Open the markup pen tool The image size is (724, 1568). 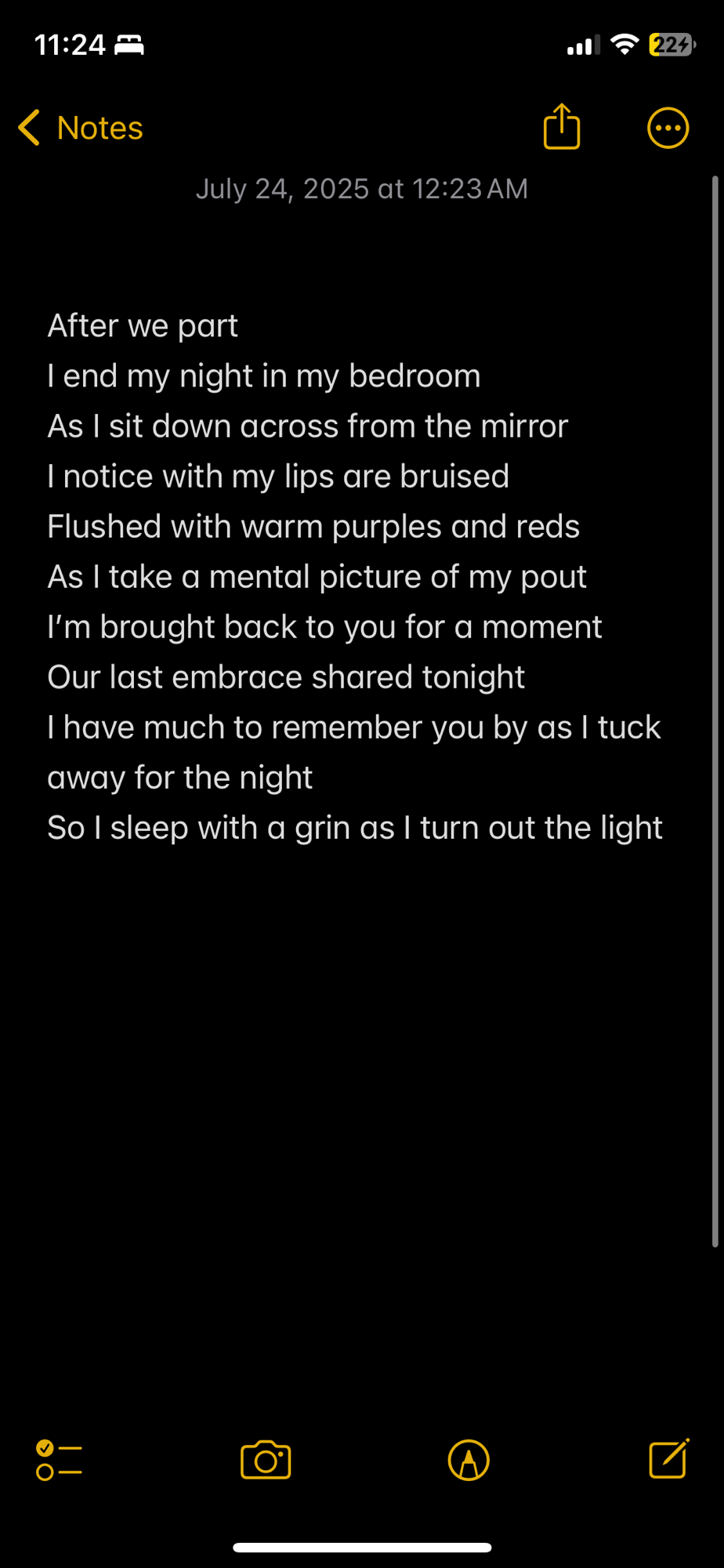tap(469, 1461)
